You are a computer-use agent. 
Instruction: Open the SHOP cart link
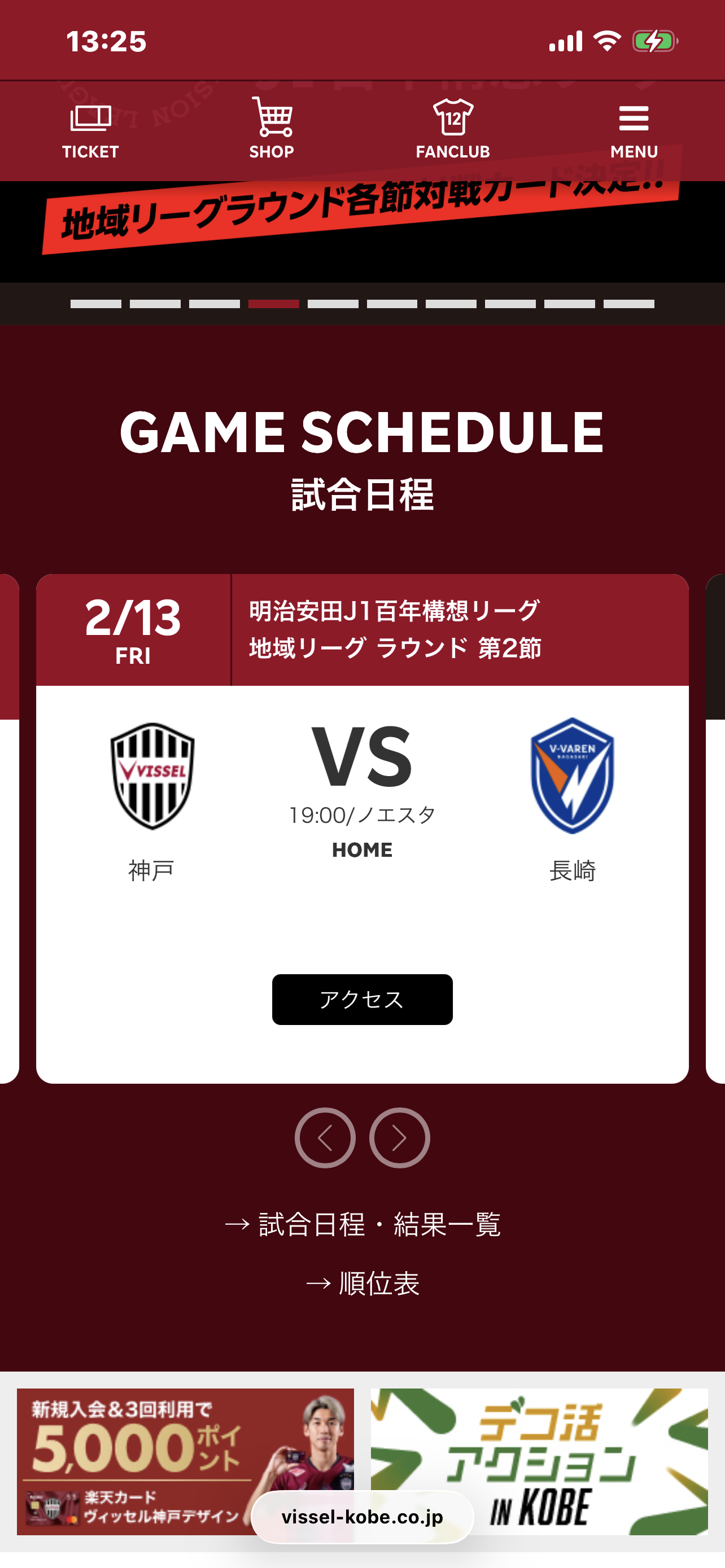click(272, 130)
